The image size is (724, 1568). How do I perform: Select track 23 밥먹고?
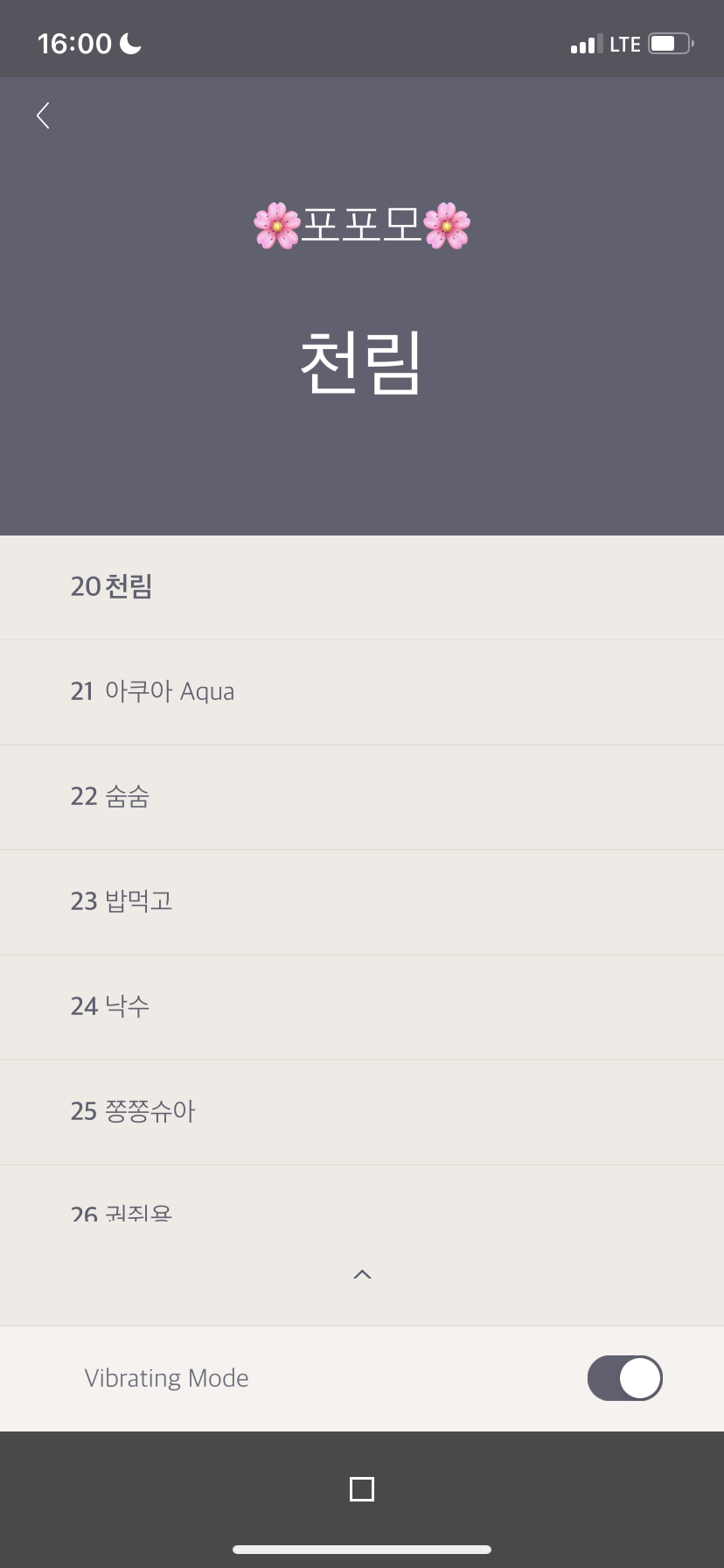click(x=122, y=901)
